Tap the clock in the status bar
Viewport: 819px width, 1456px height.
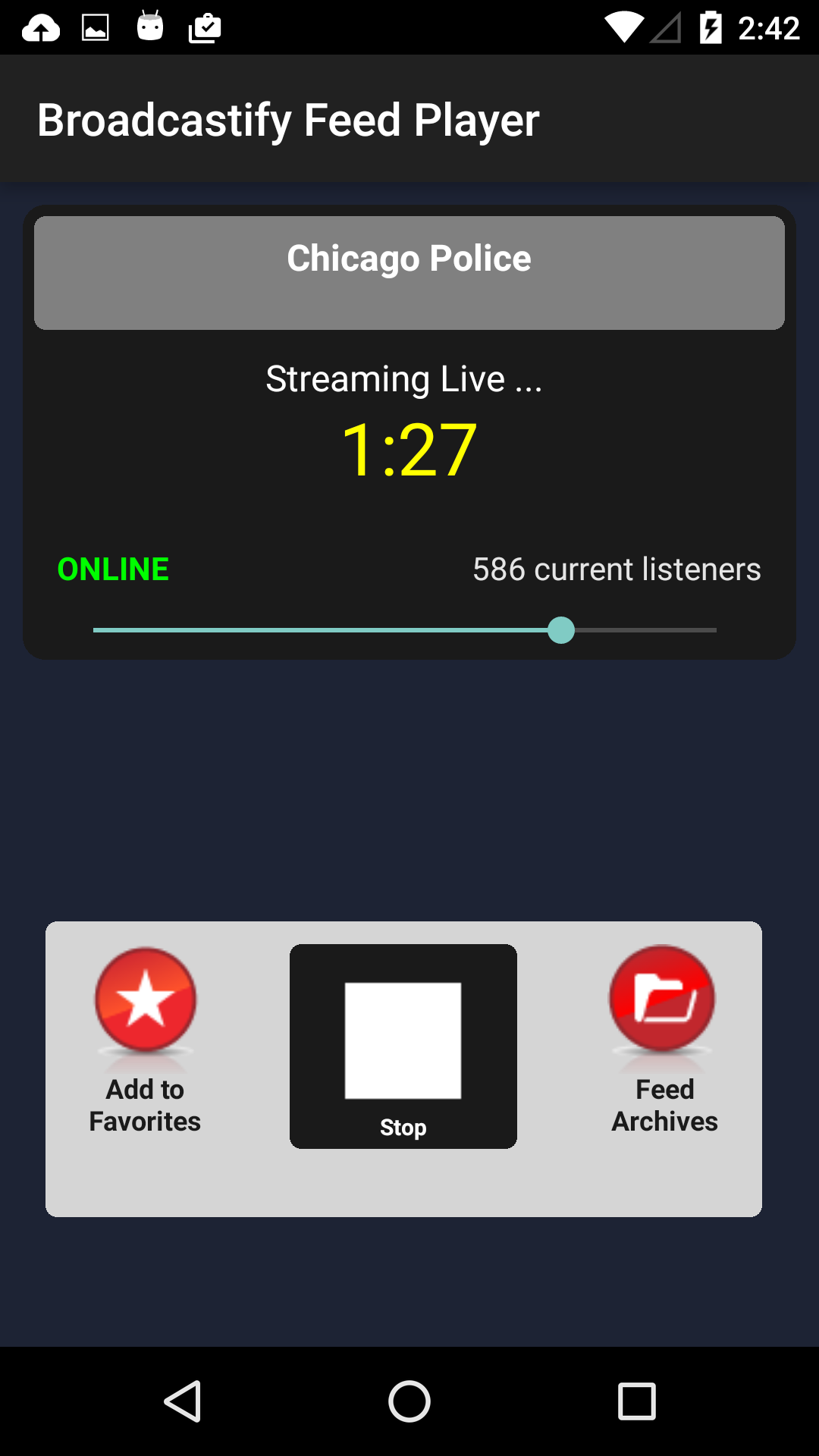click(767, 27)
